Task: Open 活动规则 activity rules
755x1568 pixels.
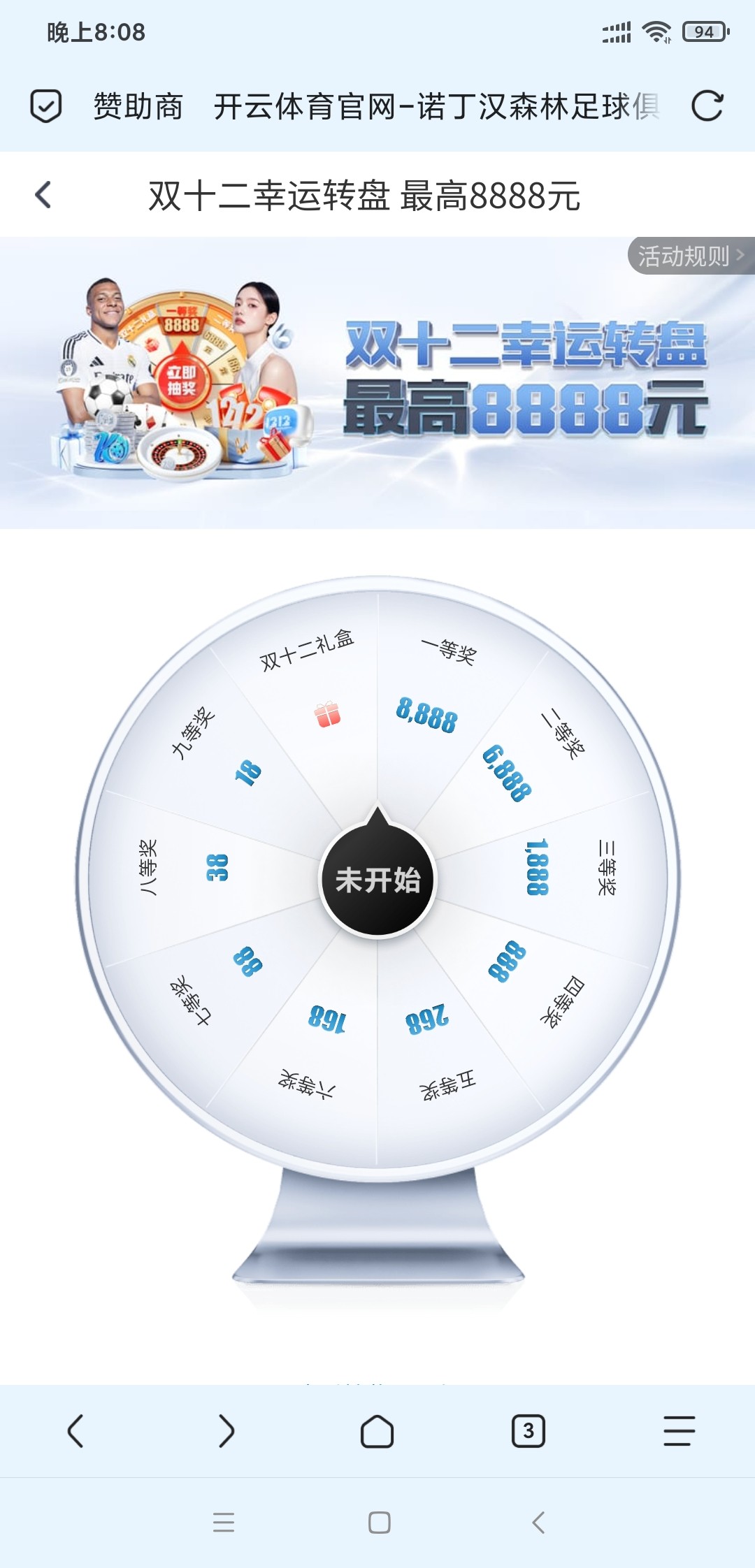Action: [x=689, y=256]
